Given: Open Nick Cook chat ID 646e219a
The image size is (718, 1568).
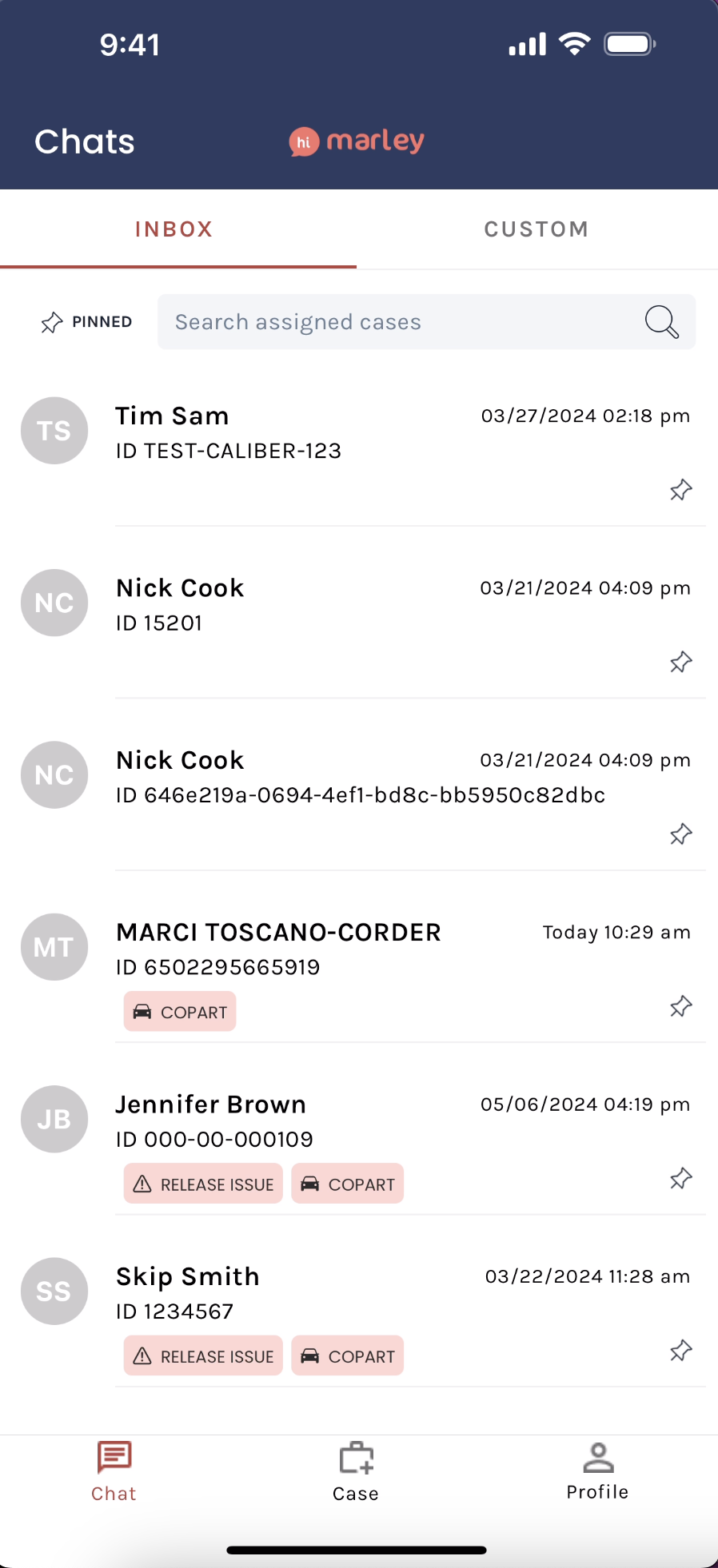Looking at the screenshot, I should point(320,777).
